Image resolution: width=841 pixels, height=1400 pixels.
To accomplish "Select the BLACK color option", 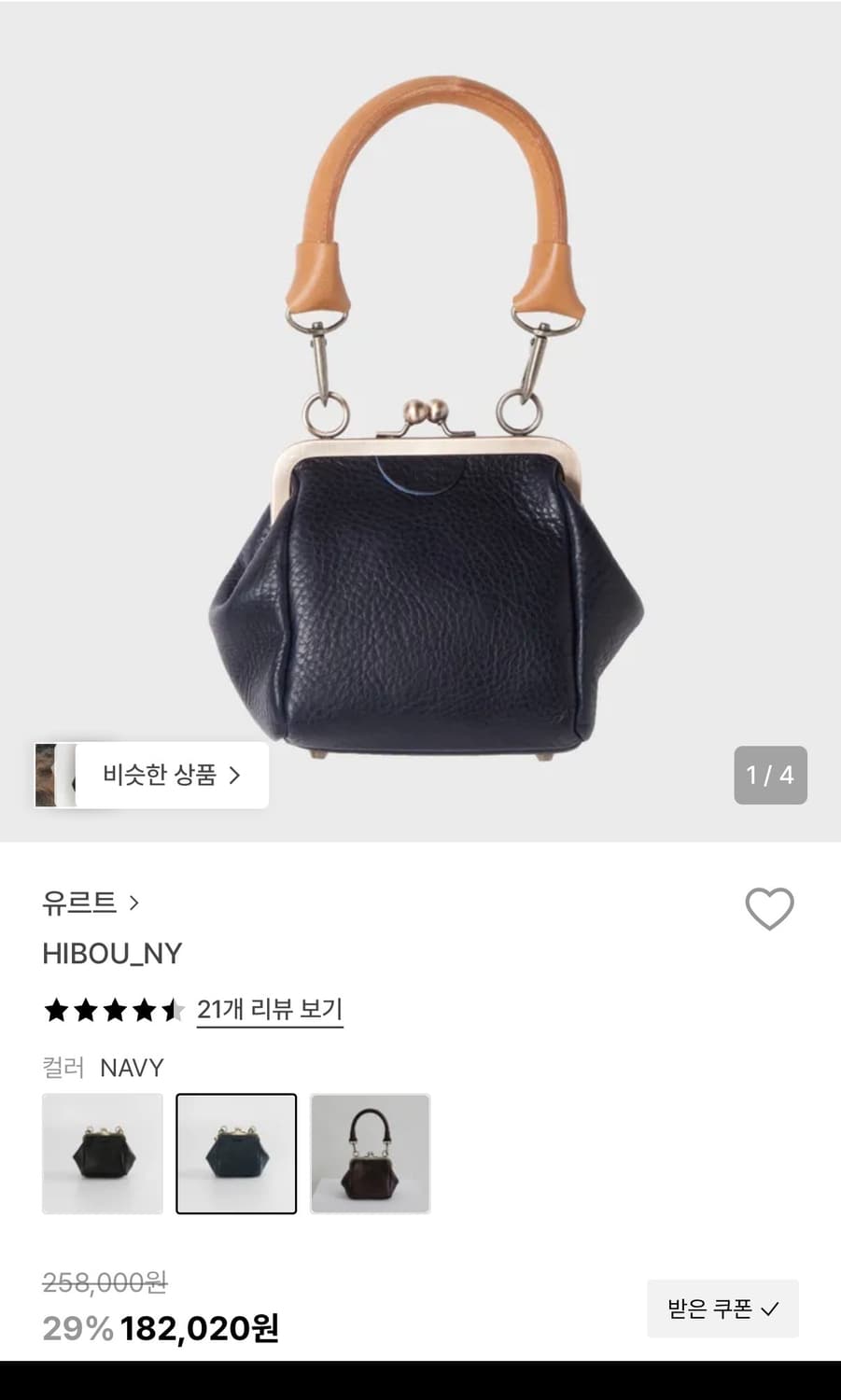I will 103,1155.
